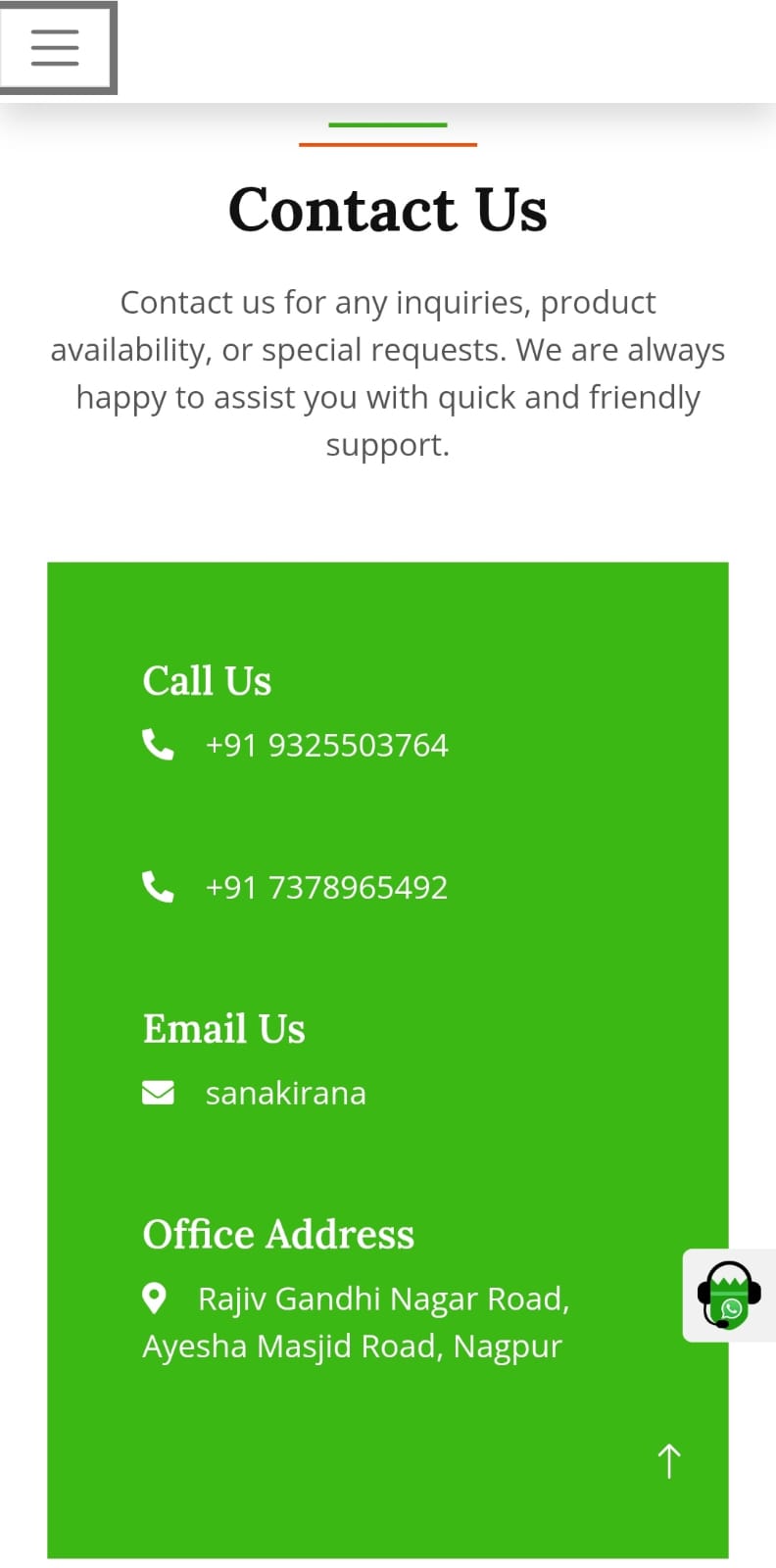Image resolution: width=776 pixels, height=1568 pixels.
Task: Open the sanakirana email link
Action: [285, 1094]
